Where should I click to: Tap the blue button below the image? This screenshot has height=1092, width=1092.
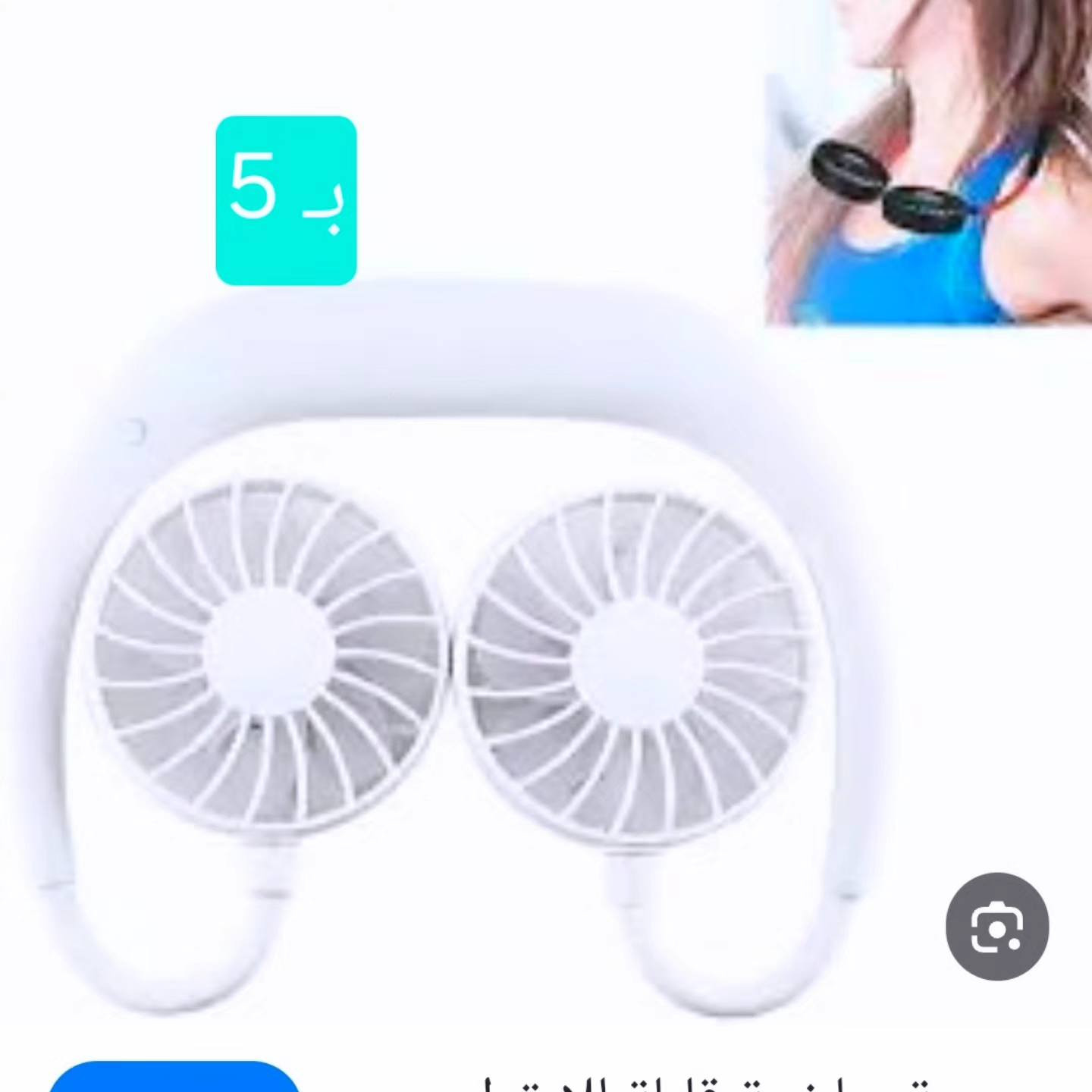[174, 1078]
